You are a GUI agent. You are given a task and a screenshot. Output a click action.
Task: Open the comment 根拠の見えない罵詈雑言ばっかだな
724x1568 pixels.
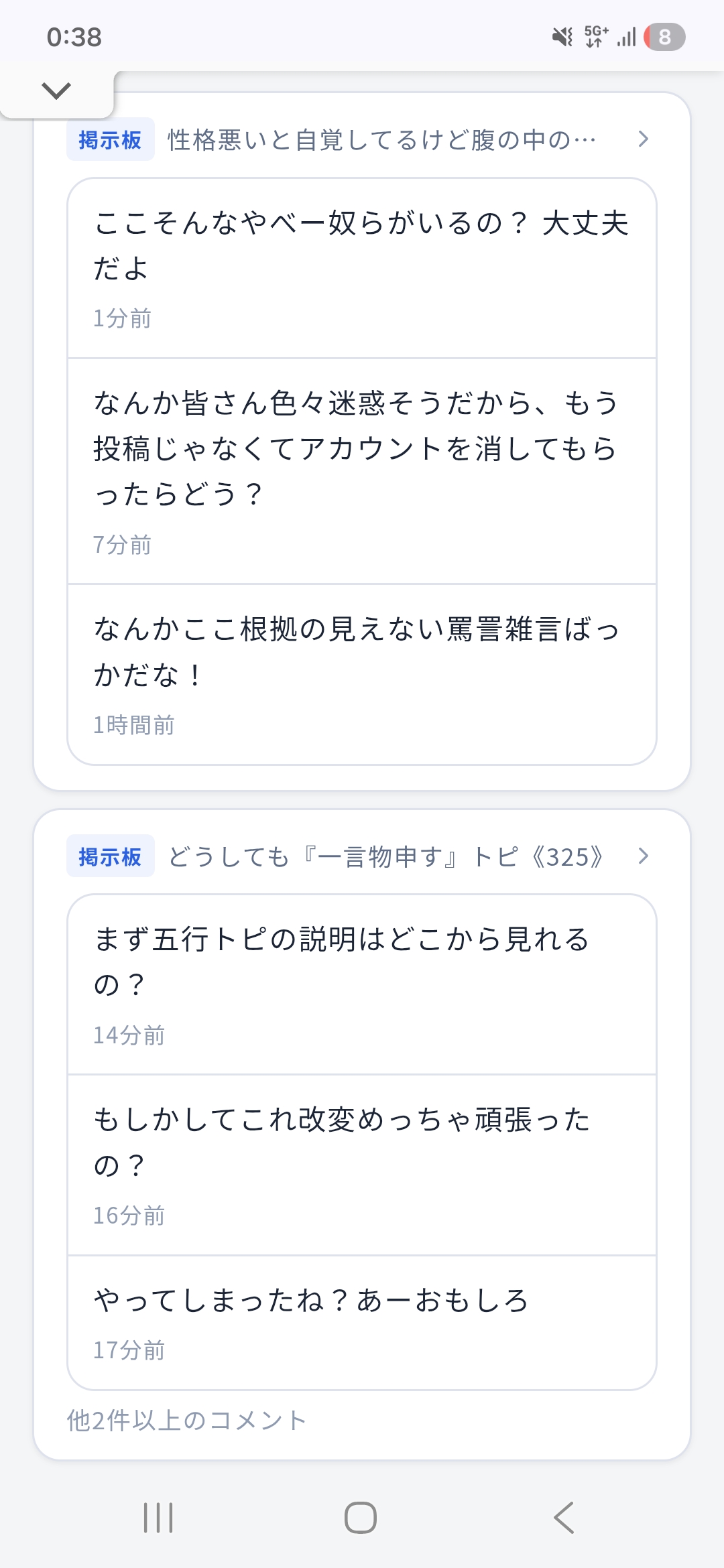point(361,674)
